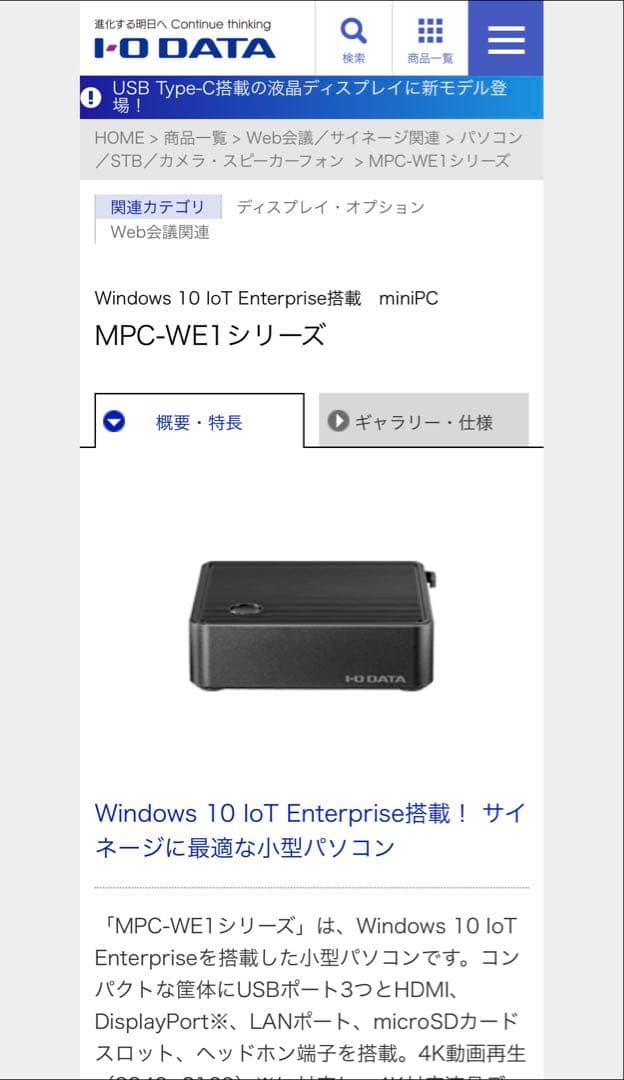
Task: Tap the I-O DATA header logo
Action: click(184, 47)
